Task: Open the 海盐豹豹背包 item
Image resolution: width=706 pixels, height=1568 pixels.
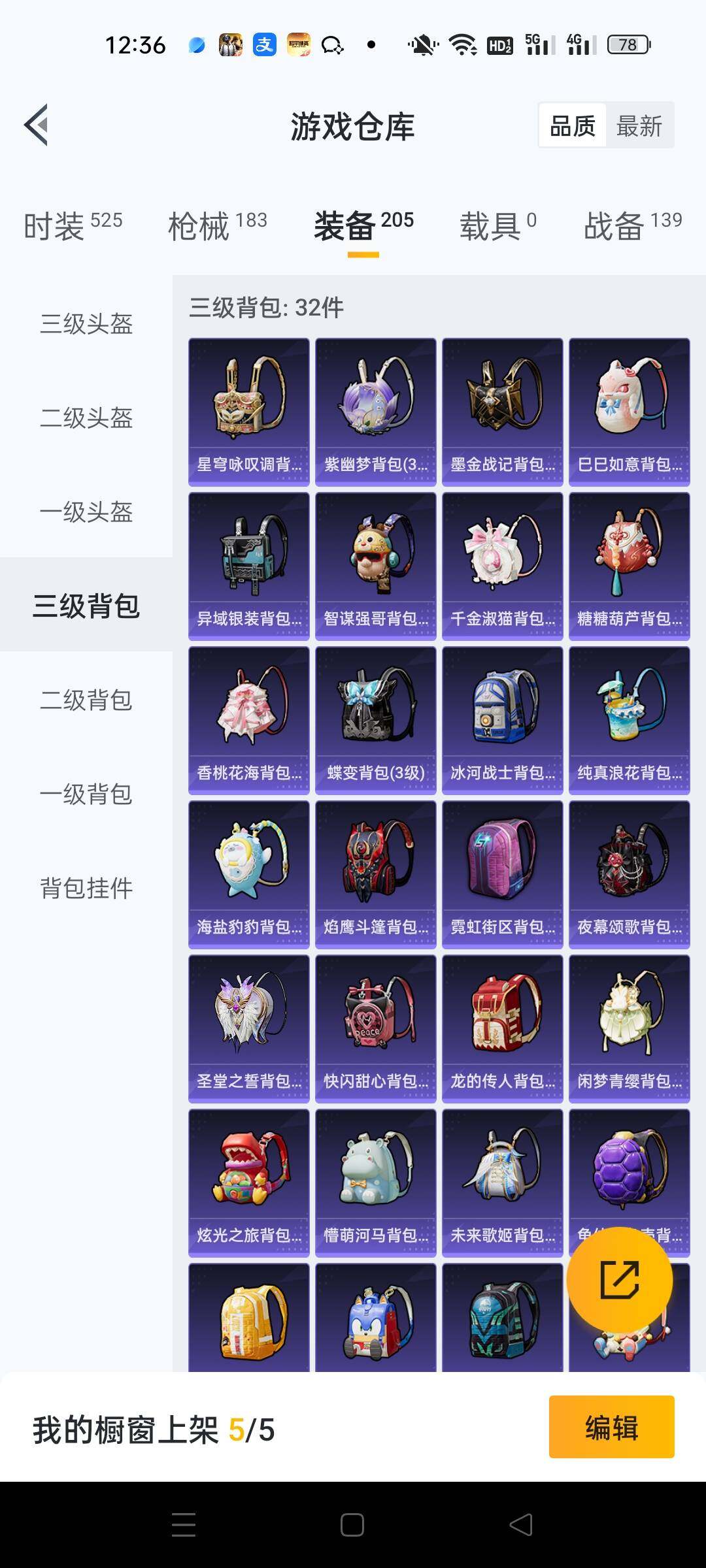Action: [x=248, y=874]
